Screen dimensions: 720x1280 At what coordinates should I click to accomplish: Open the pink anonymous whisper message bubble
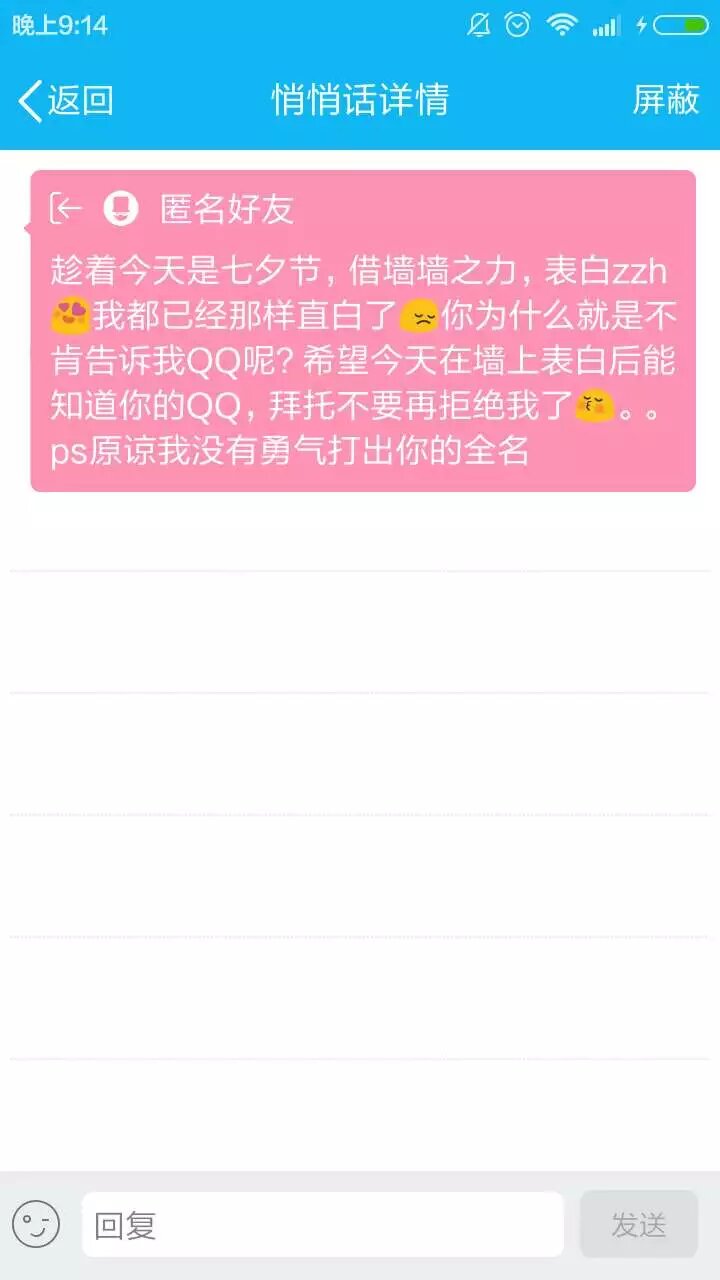pyautogui.click(x=362, y=332)
